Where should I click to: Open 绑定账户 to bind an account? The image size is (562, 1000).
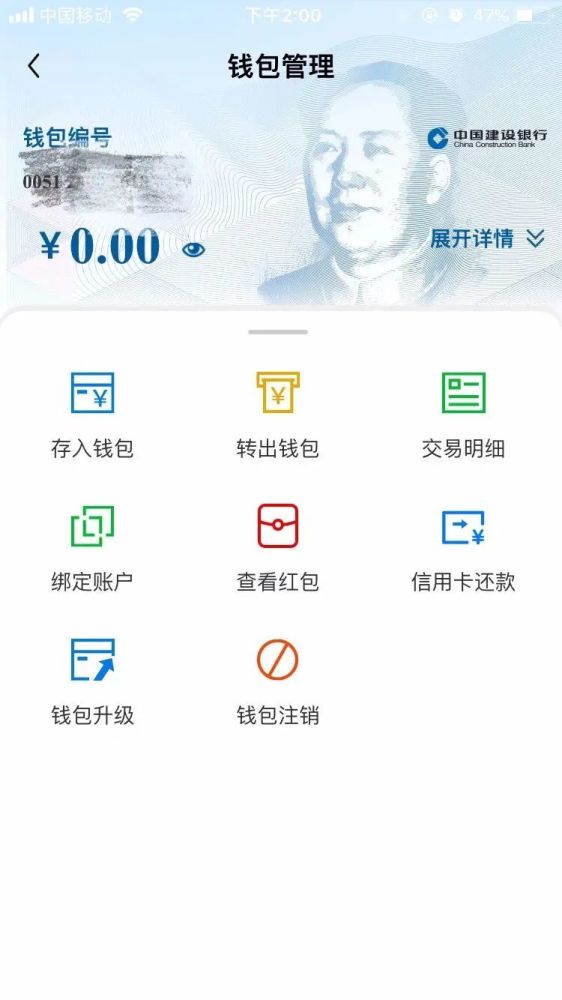click(92, 548)
